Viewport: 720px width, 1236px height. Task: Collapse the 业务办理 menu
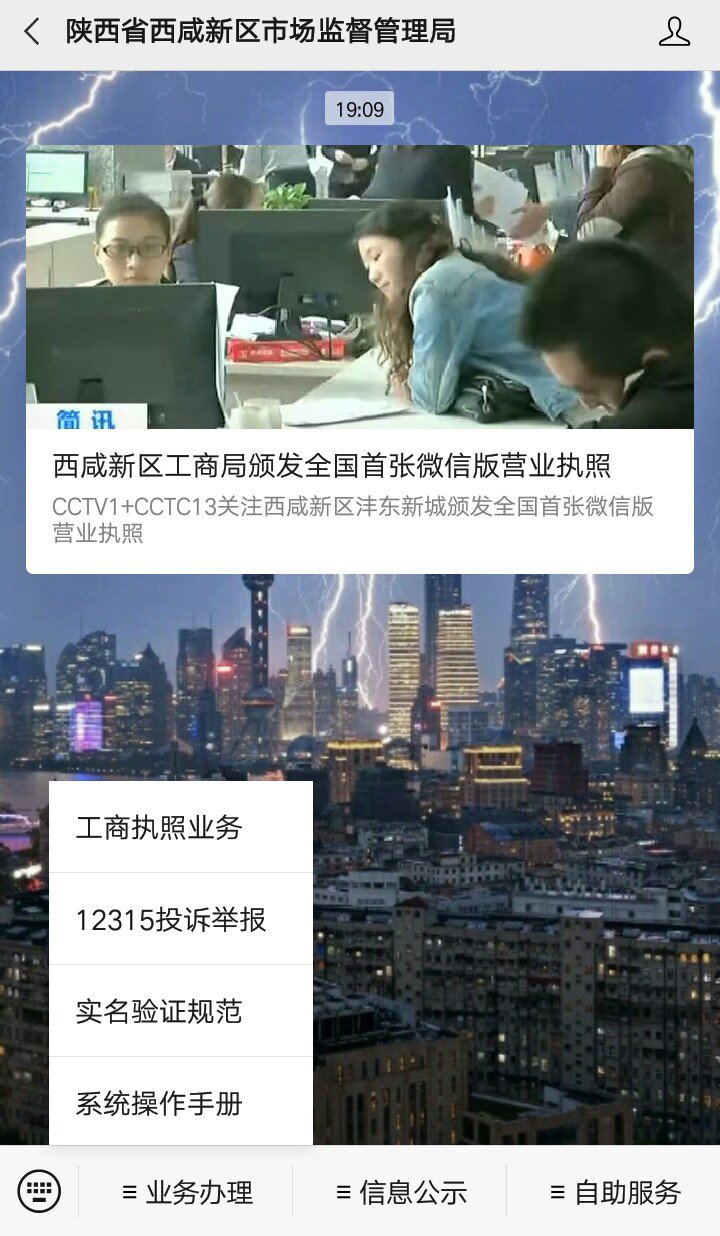click(186, 1192)
